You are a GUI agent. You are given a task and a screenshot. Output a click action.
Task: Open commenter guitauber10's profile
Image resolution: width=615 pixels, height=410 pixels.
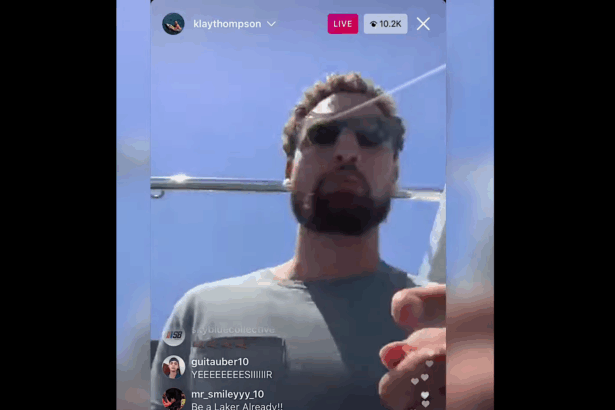point(174,366)
